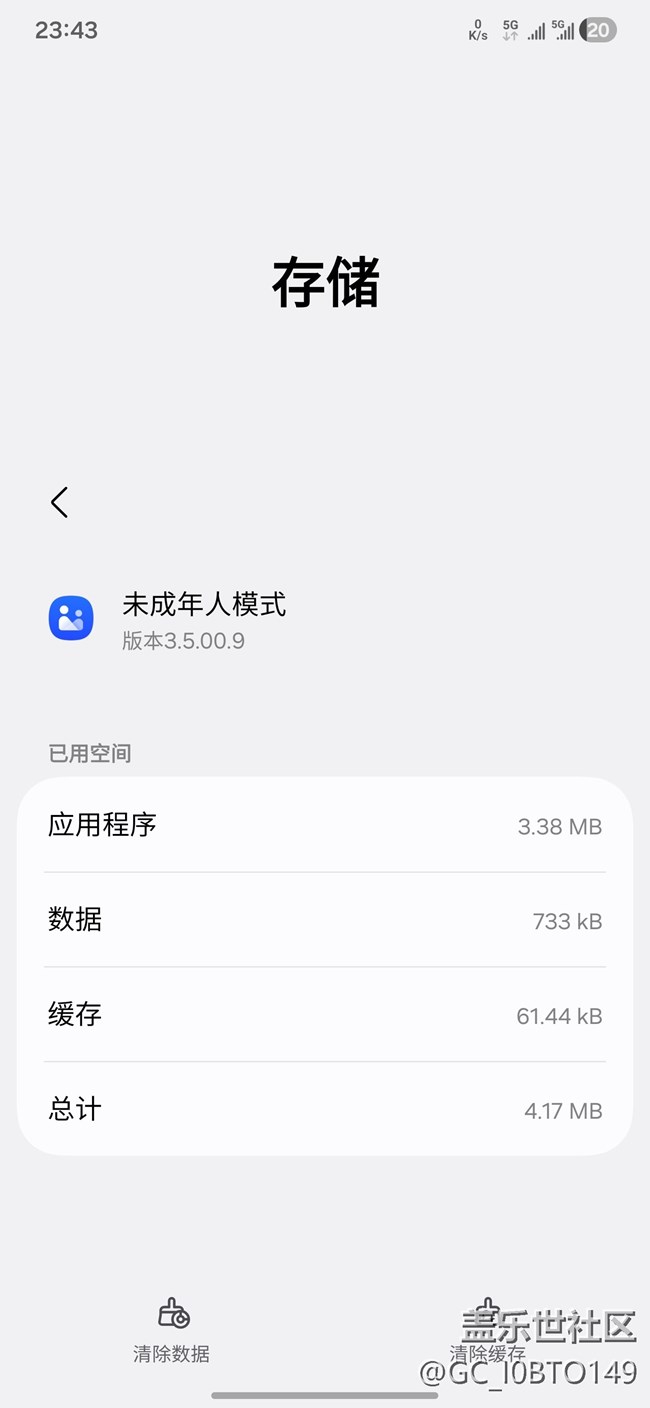Go back from the 存储 page
Screen dimensions: 650x1408
pyautogui.click(x=60, y=502)
